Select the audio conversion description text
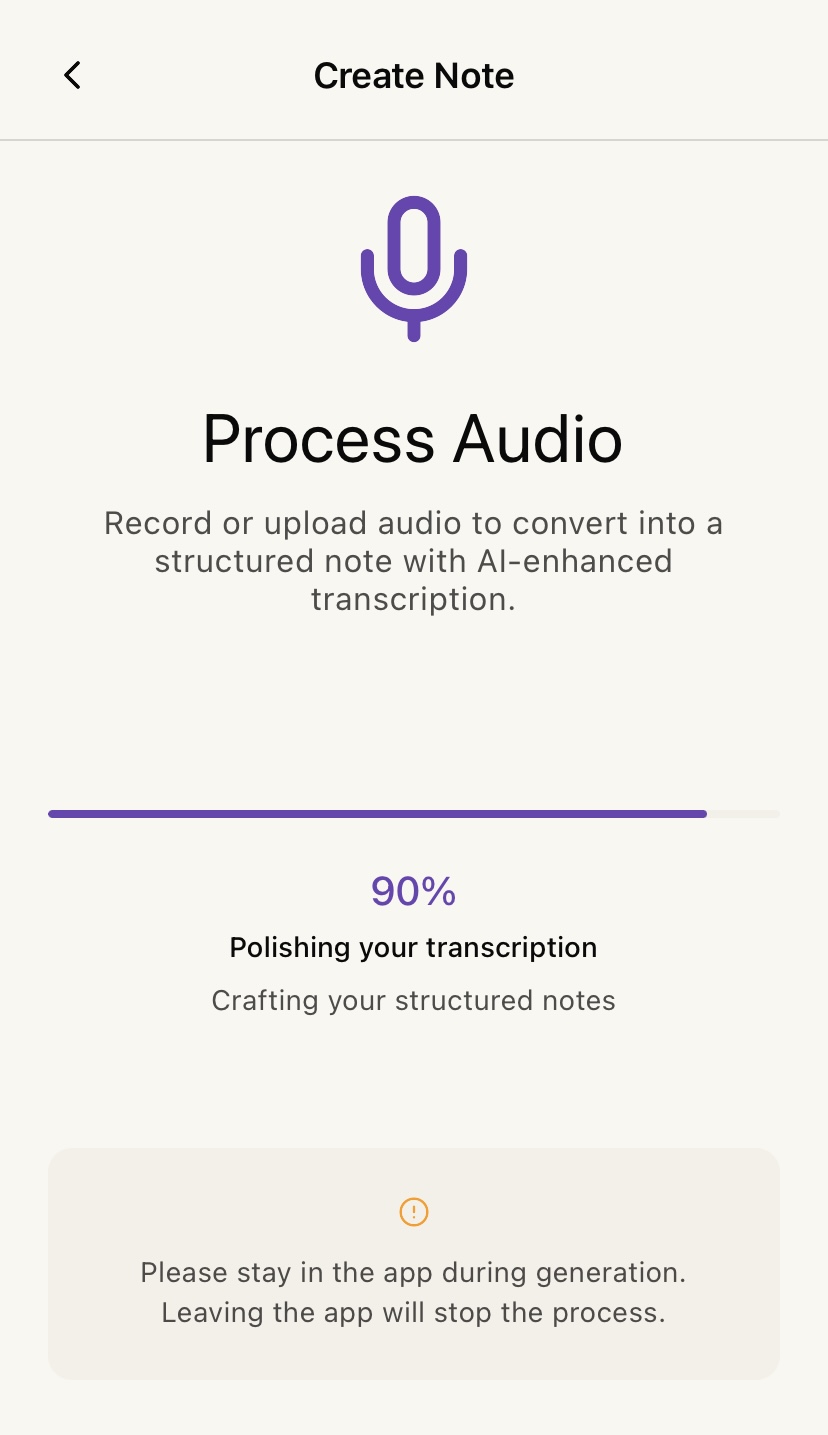Screen dimensions: 828x1435 (413, 561)
